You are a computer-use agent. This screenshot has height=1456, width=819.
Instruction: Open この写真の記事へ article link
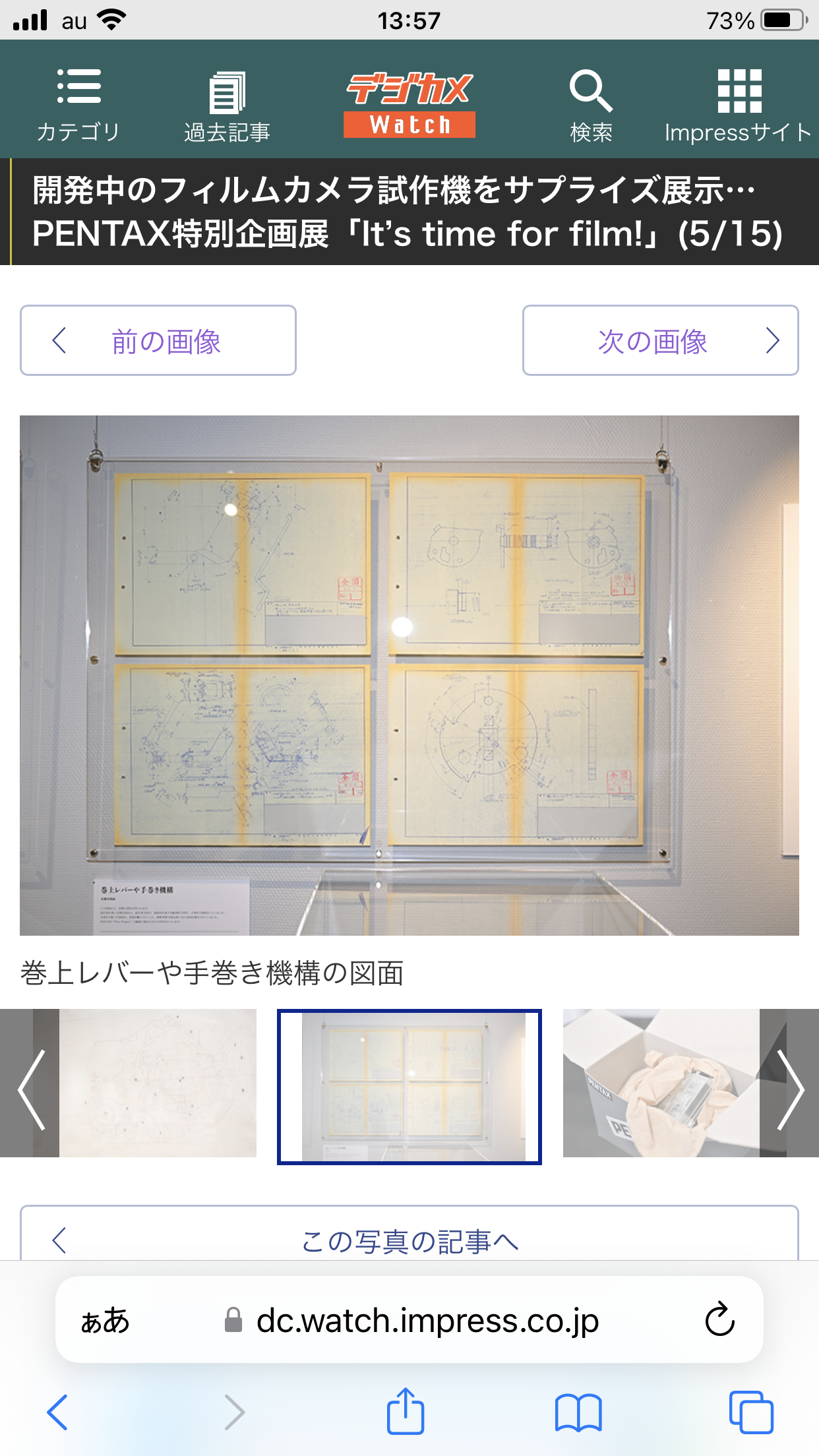(409, 1240)
